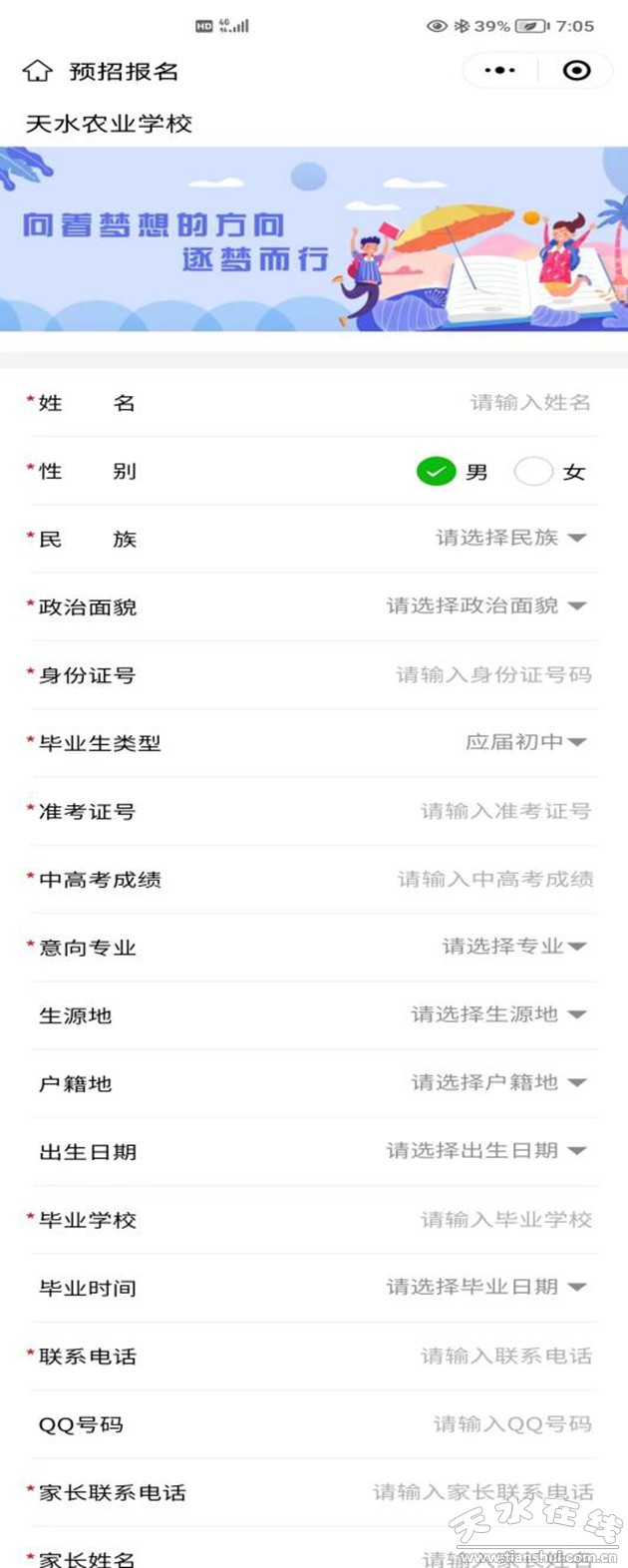The image size is (628, 1568).
Task: Tap the 毕业学校 input field
Action: point(505,1220)
